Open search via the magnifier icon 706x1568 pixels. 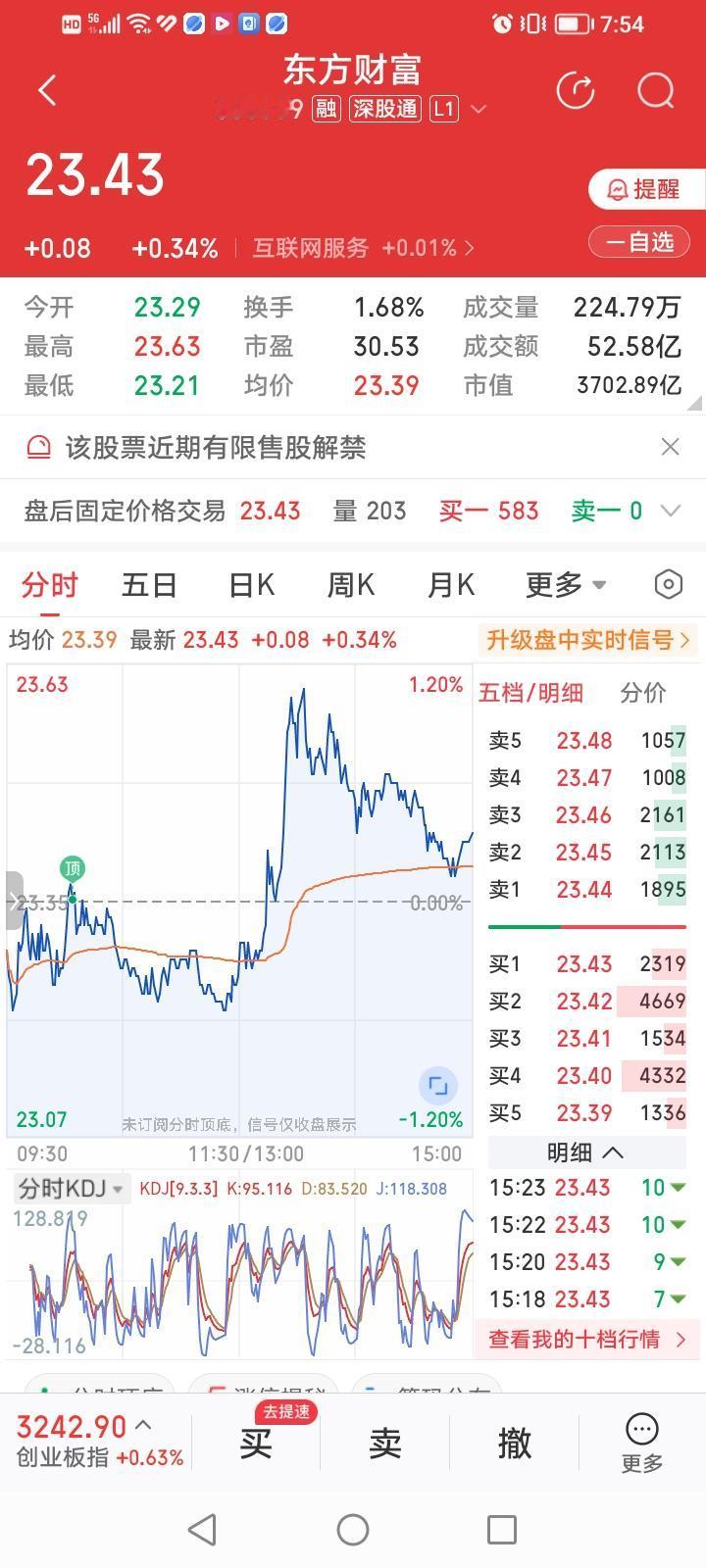655,90
